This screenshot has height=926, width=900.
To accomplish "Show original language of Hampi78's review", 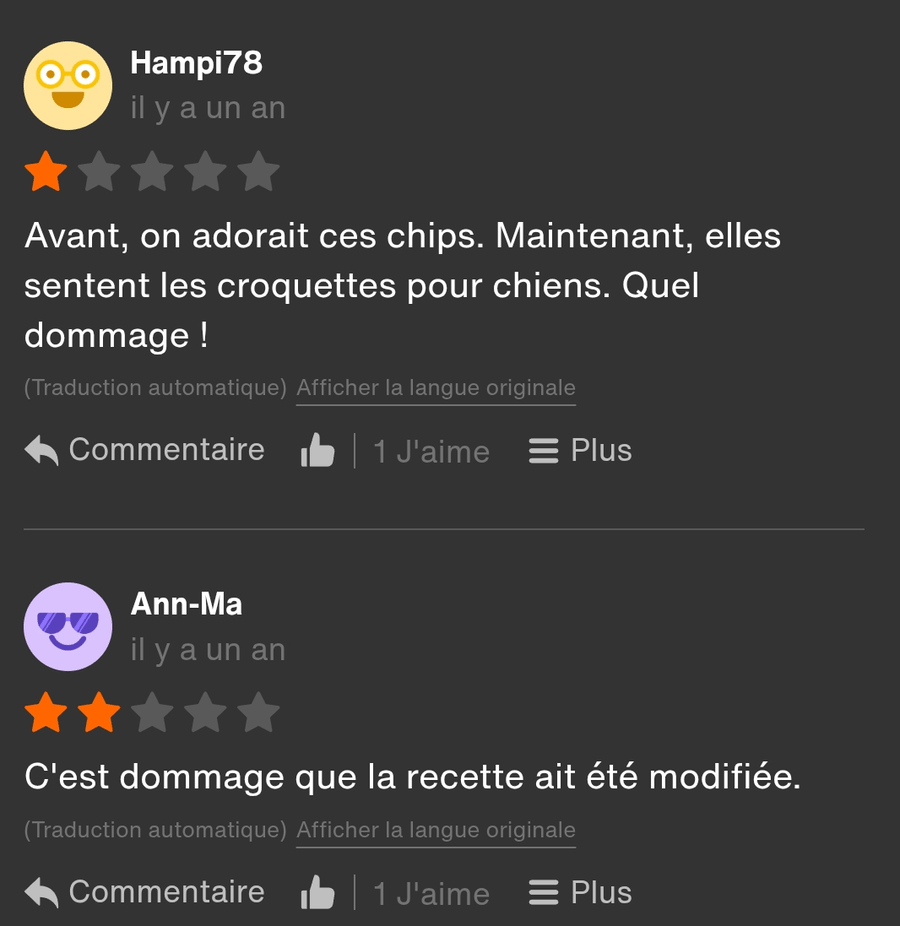I will pyautogui.click(x=436, y=388).
